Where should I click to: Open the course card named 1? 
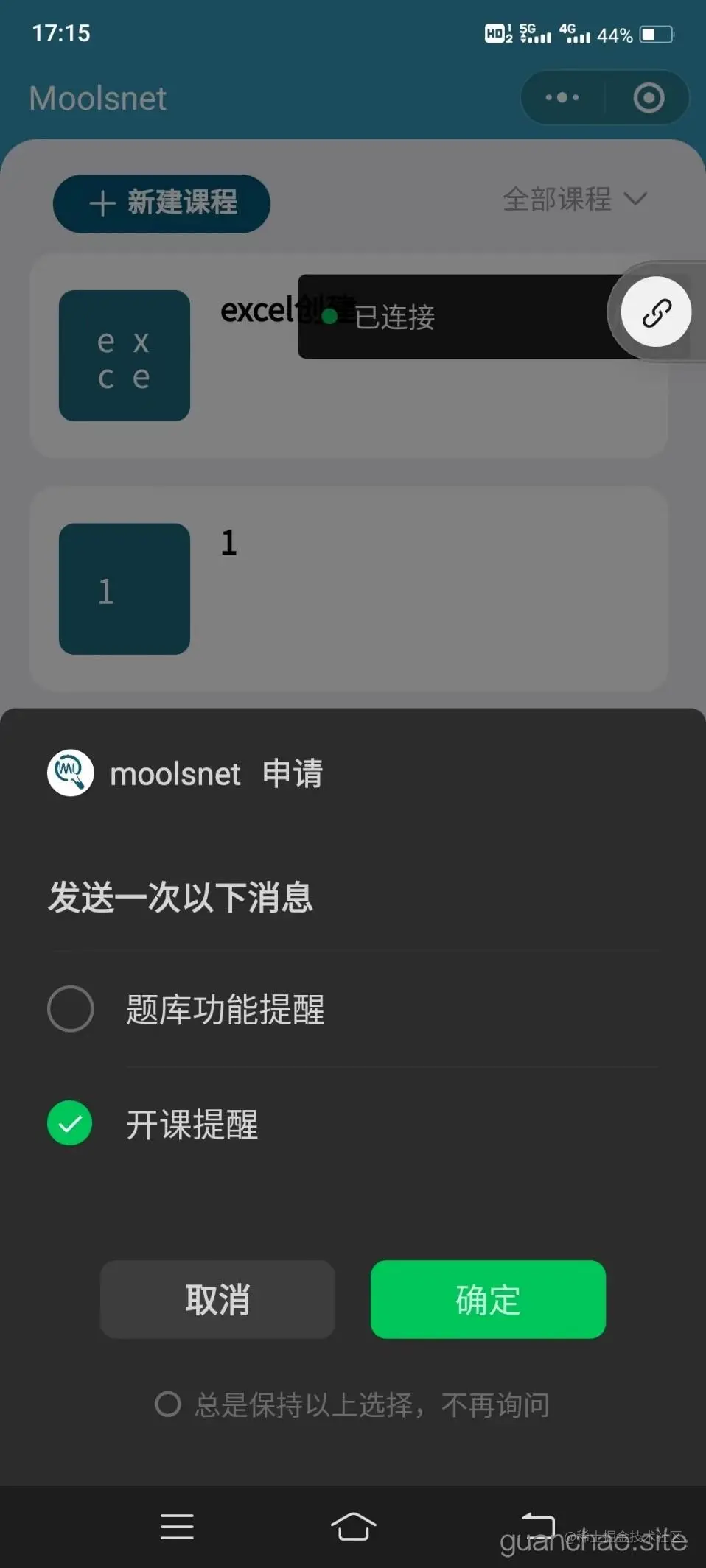tap(348, 588)
